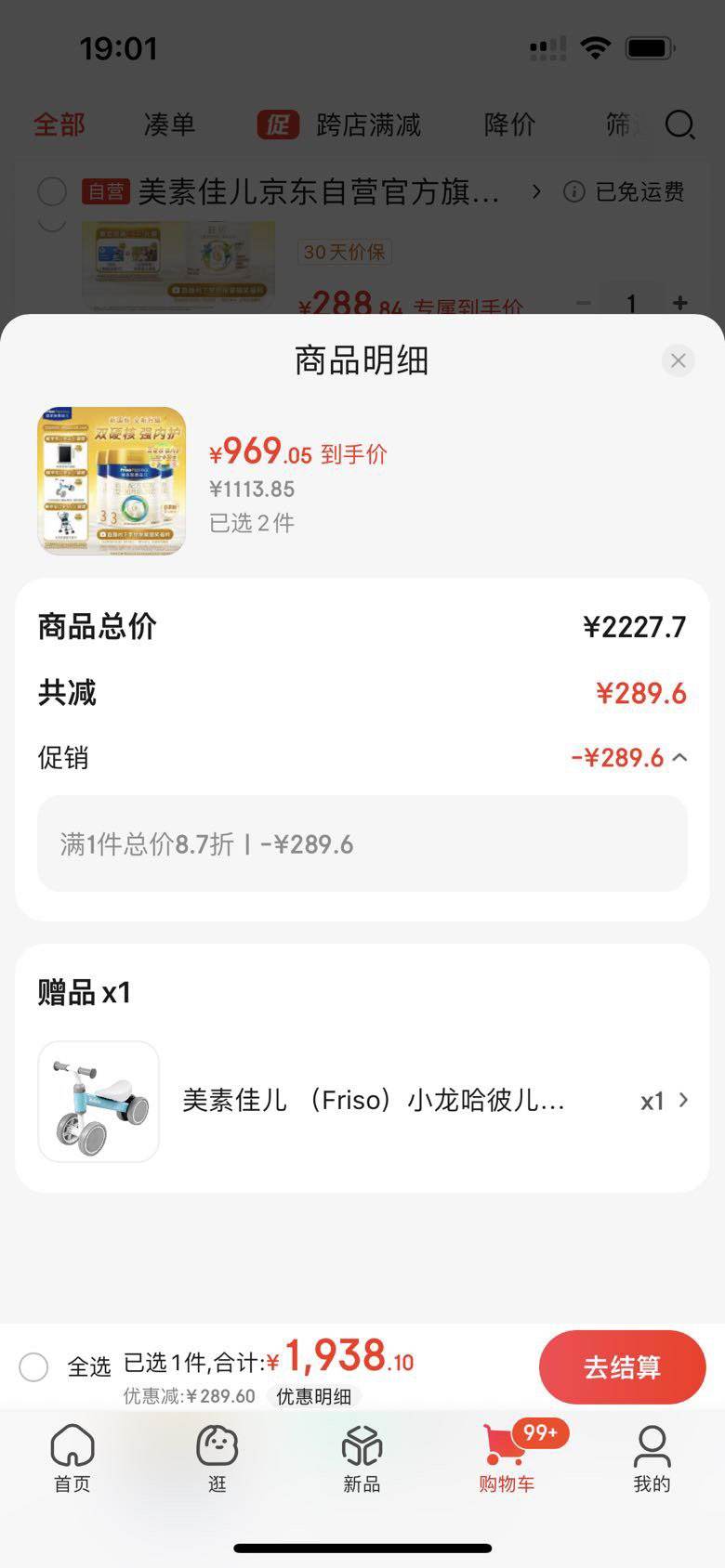Viewport: 725px width, 1568px height.
Task: Collapse the 促销 promotion details chevron
Action: point(680,756)
